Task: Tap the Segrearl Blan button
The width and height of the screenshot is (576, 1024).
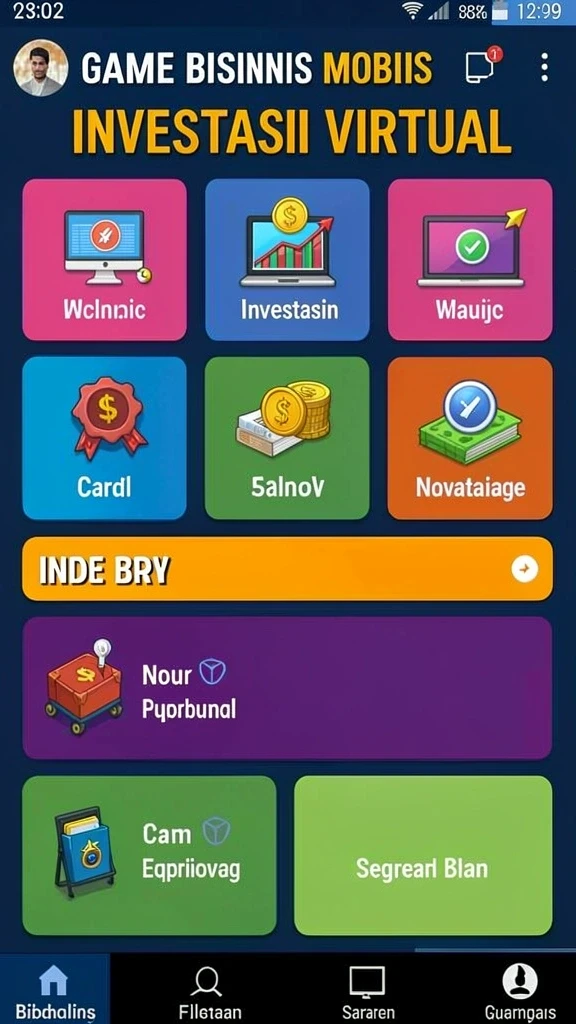Action: [x=423, y=856]
